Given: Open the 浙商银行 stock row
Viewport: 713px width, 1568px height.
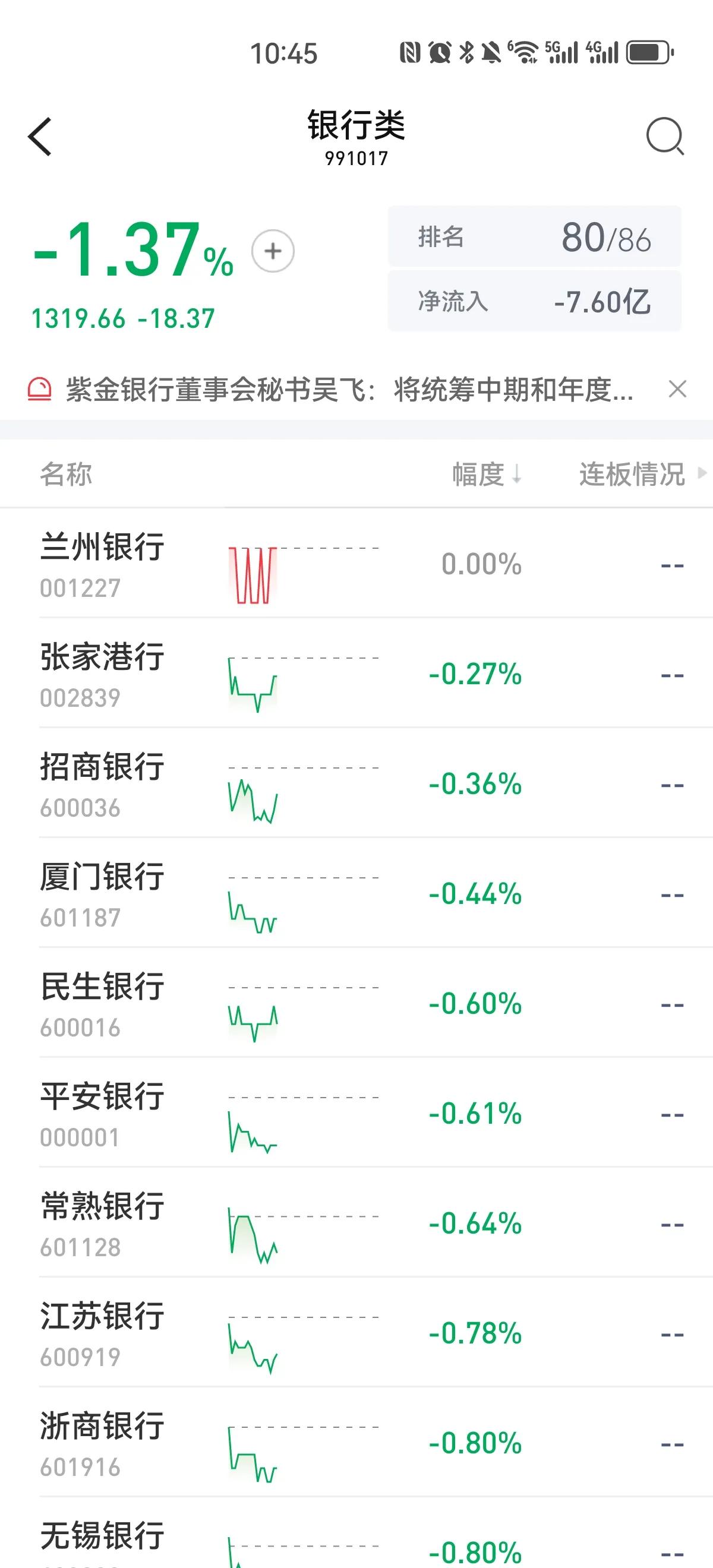Looking at the screenshot, I should (356, 1443).
